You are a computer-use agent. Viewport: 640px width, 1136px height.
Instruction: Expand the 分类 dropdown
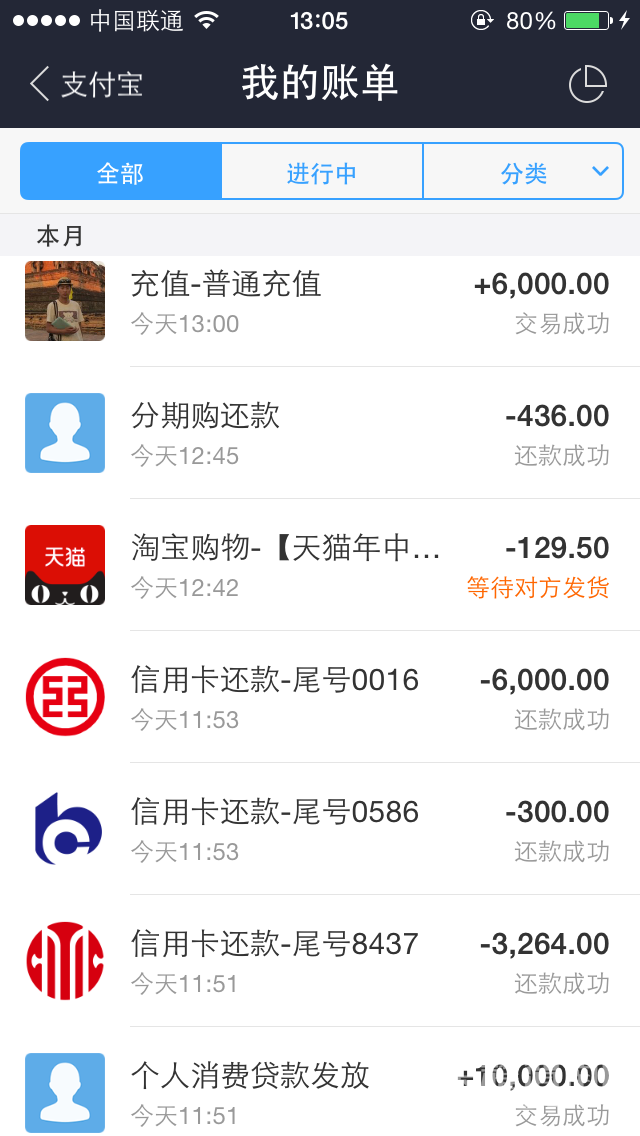[524, 172]
